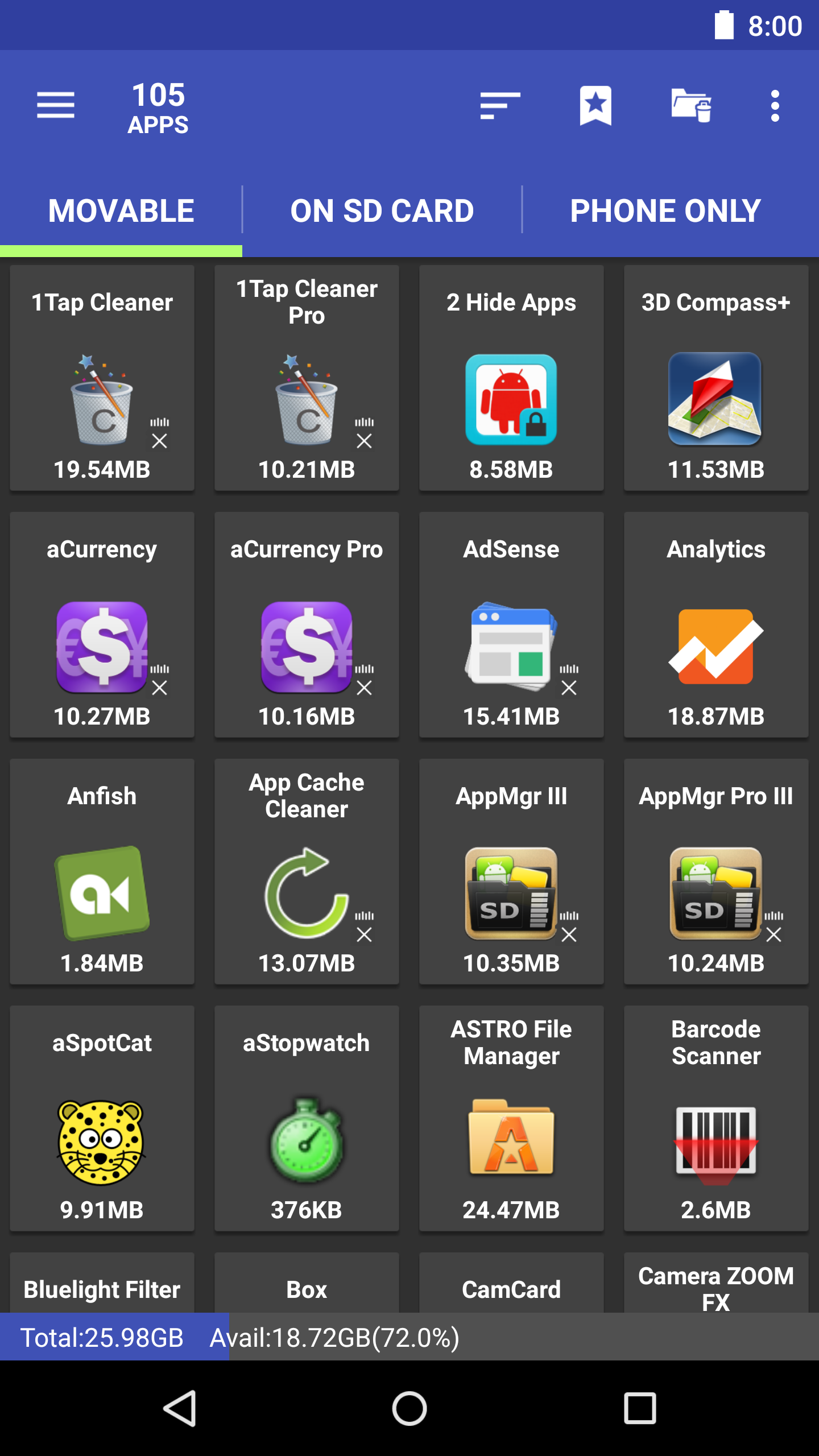Select the 2 Hide Apps icon
The height and width of the screenshot is (1456, 819).
tap(510, 398)
